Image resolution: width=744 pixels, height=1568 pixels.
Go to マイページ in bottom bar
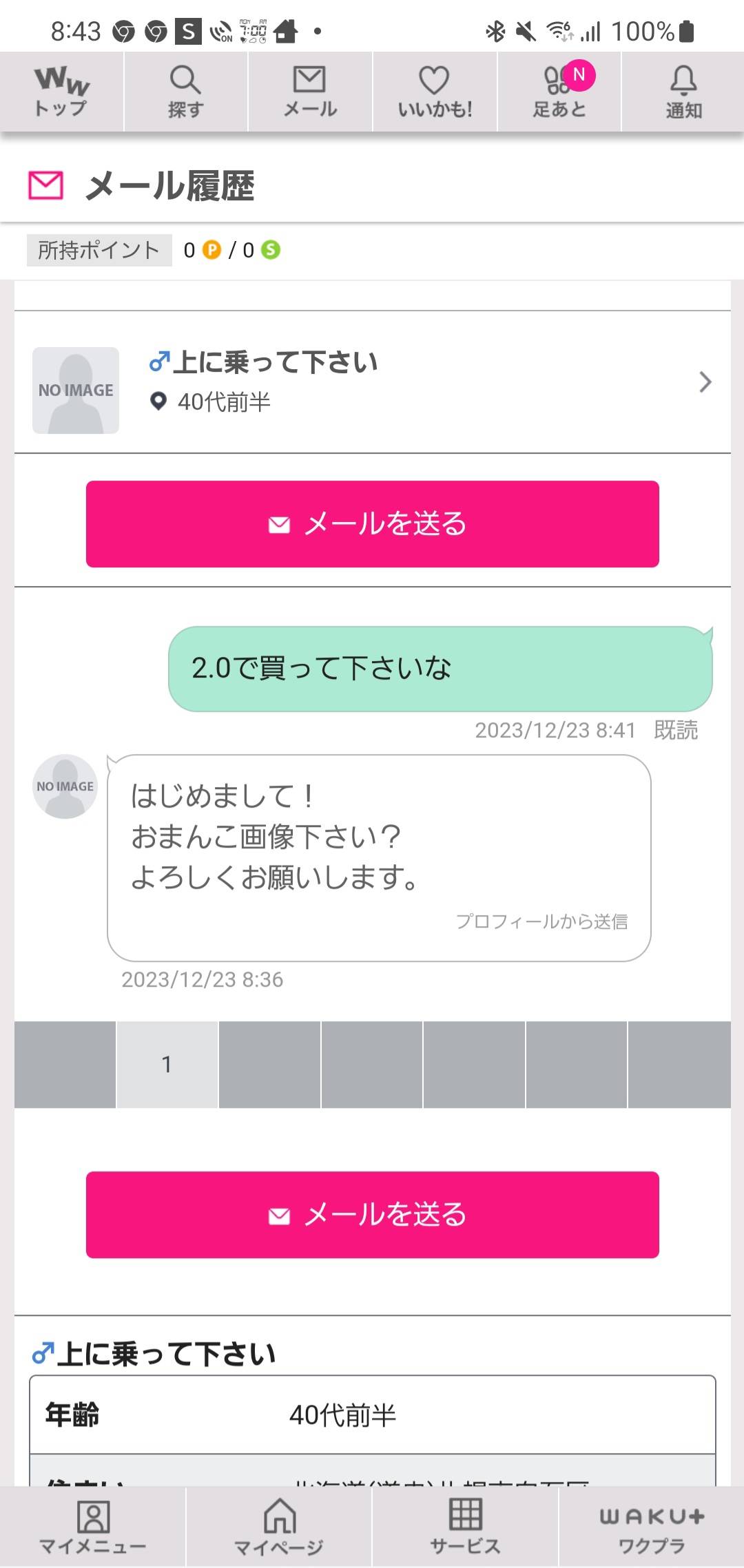pyautogui.click(x=279, y=1527)
